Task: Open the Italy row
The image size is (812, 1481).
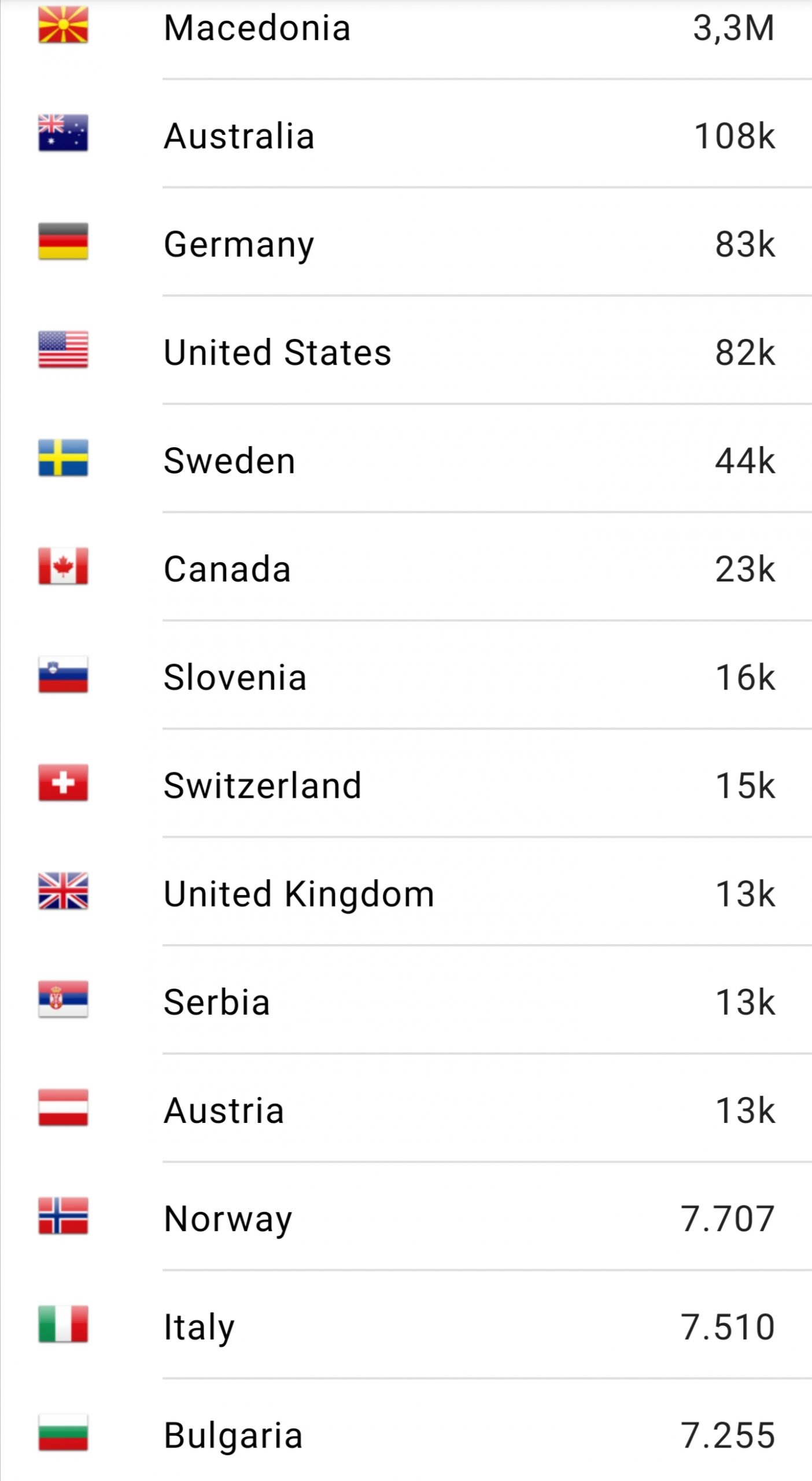Action: point(406,1324)
